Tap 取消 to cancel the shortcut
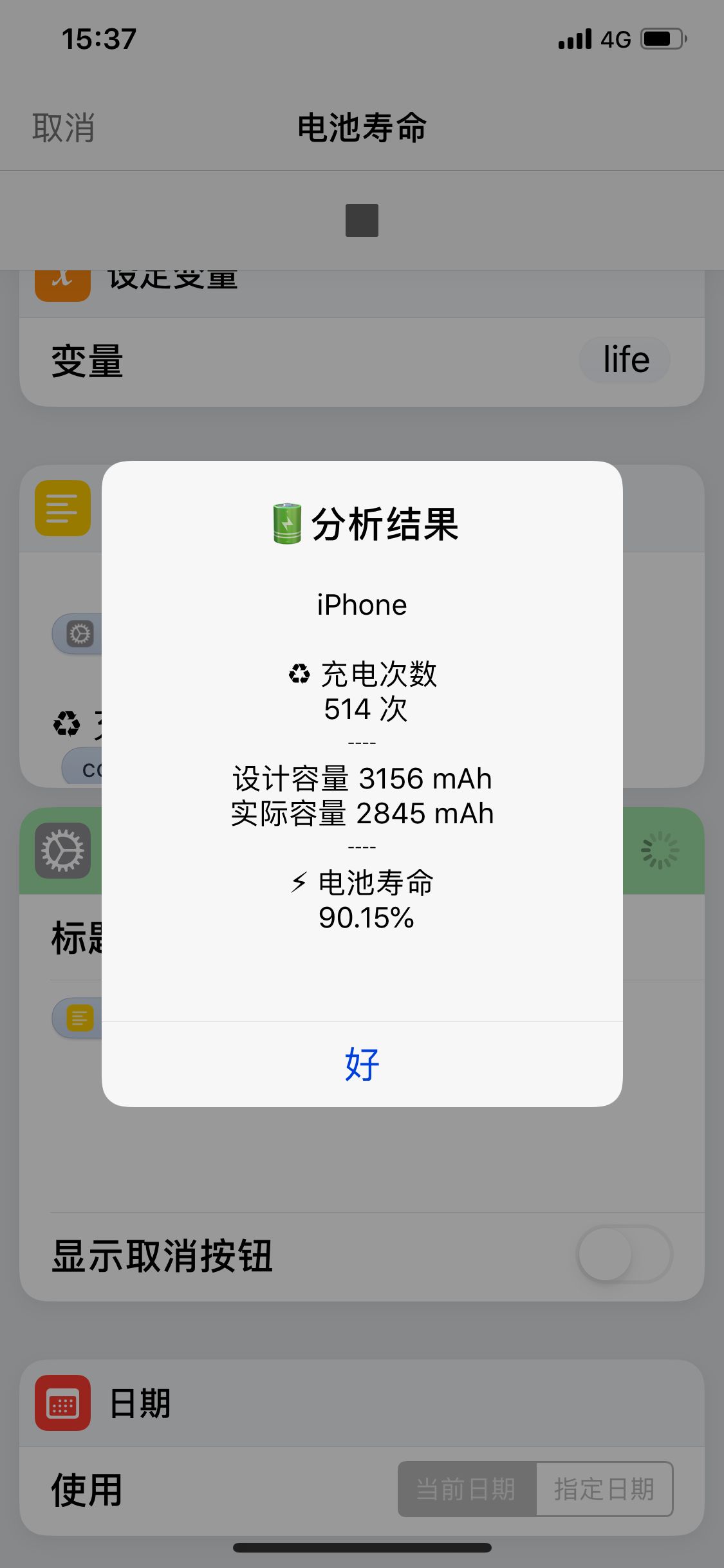 pos(64,128)
